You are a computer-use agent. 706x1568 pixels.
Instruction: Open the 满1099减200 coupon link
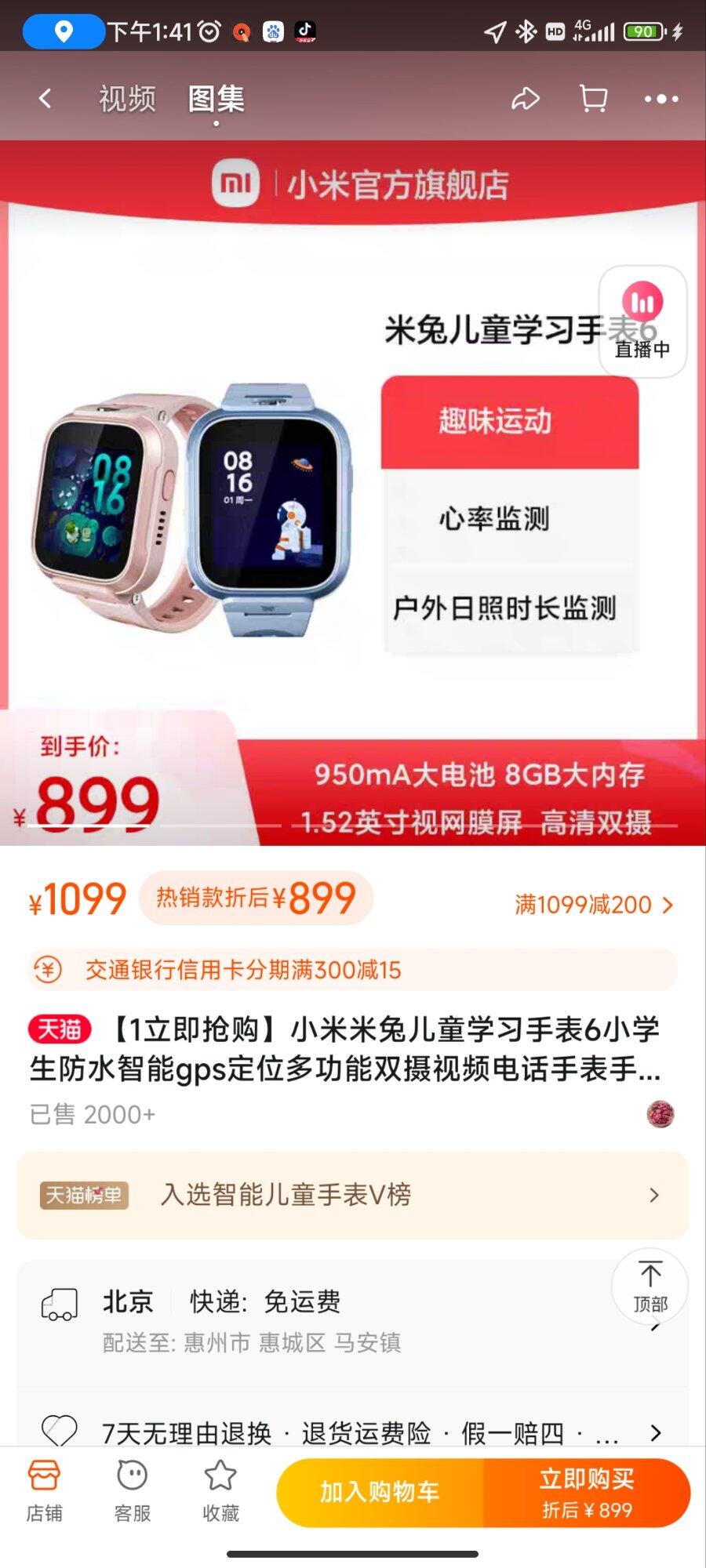(x=593, y=905)
